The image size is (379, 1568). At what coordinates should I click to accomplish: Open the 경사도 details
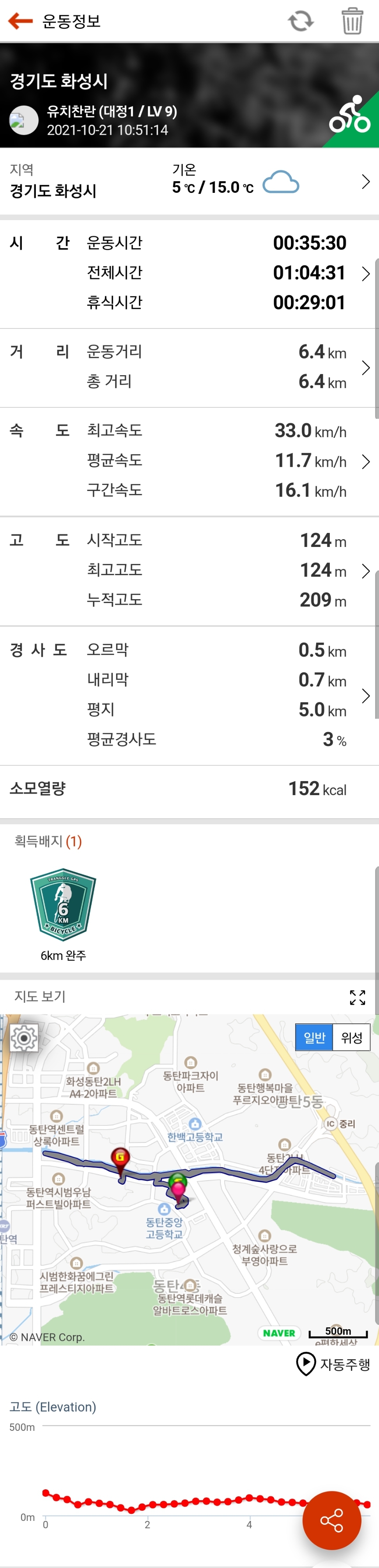366,696
